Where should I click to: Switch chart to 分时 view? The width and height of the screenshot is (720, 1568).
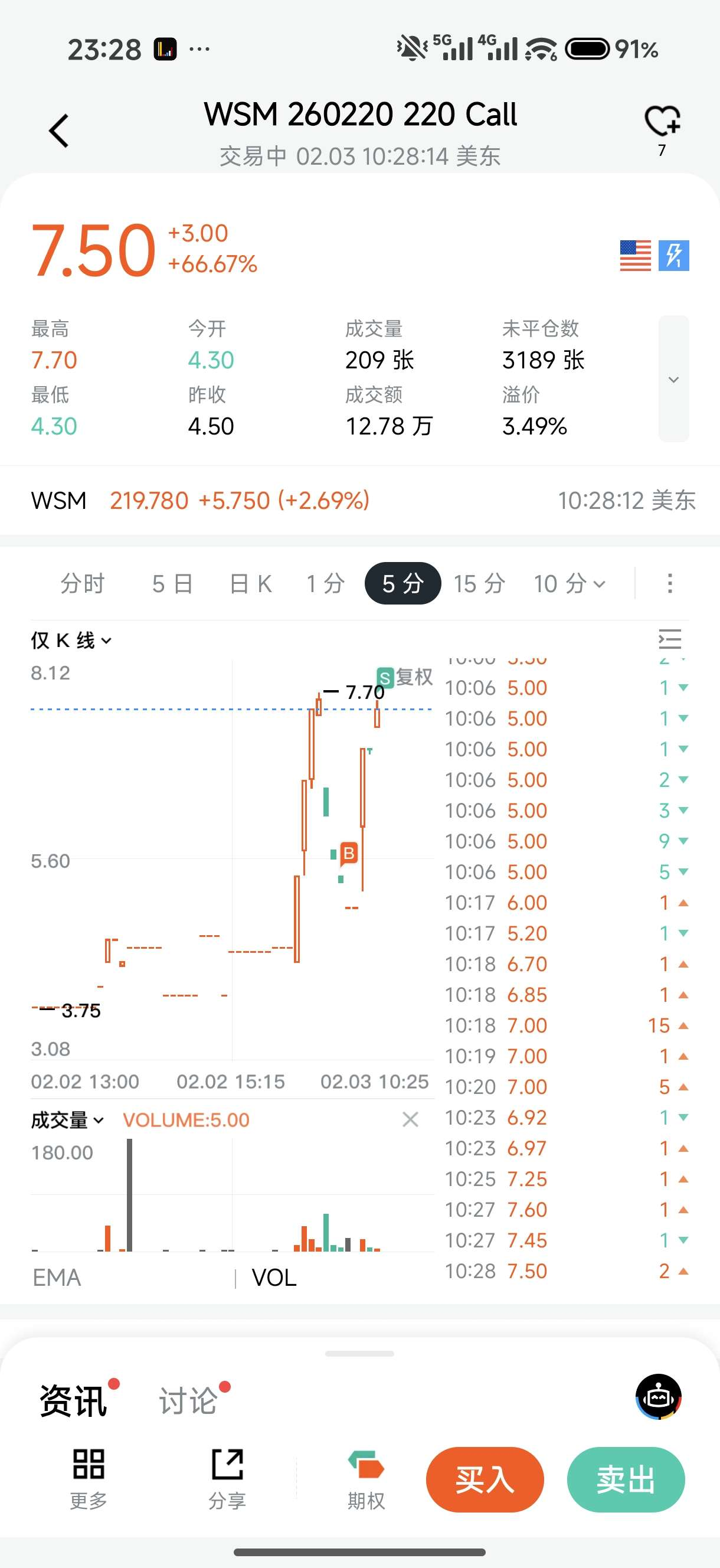point(82,584)
